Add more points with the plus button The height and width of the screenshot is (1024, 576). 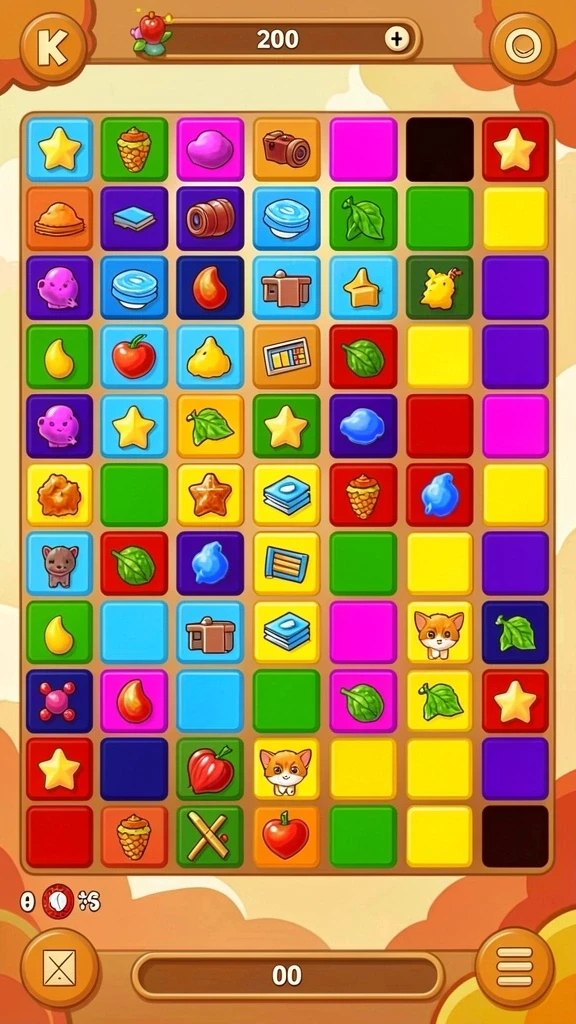[x=396, y=40]
